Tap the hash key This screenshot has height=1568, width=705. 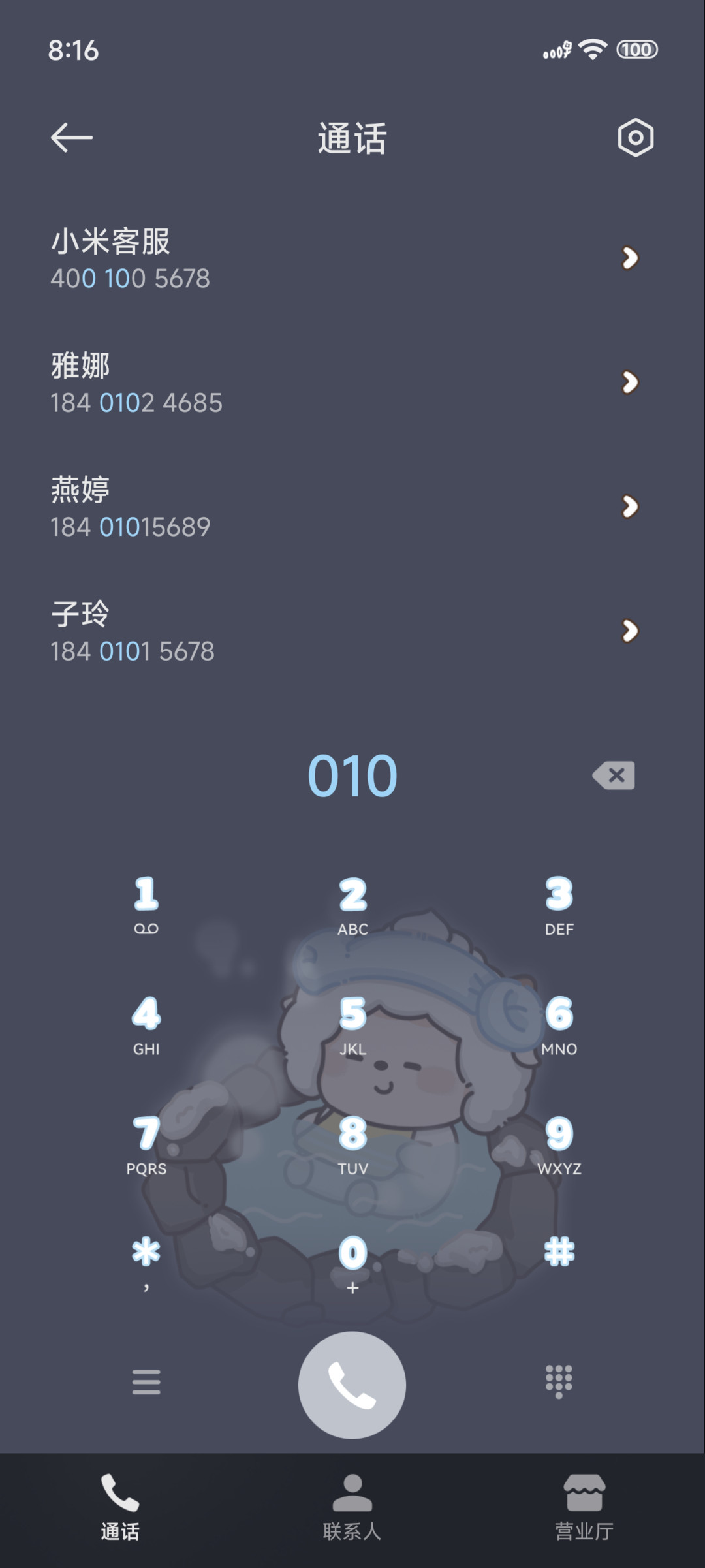(x=559, y=1253)
